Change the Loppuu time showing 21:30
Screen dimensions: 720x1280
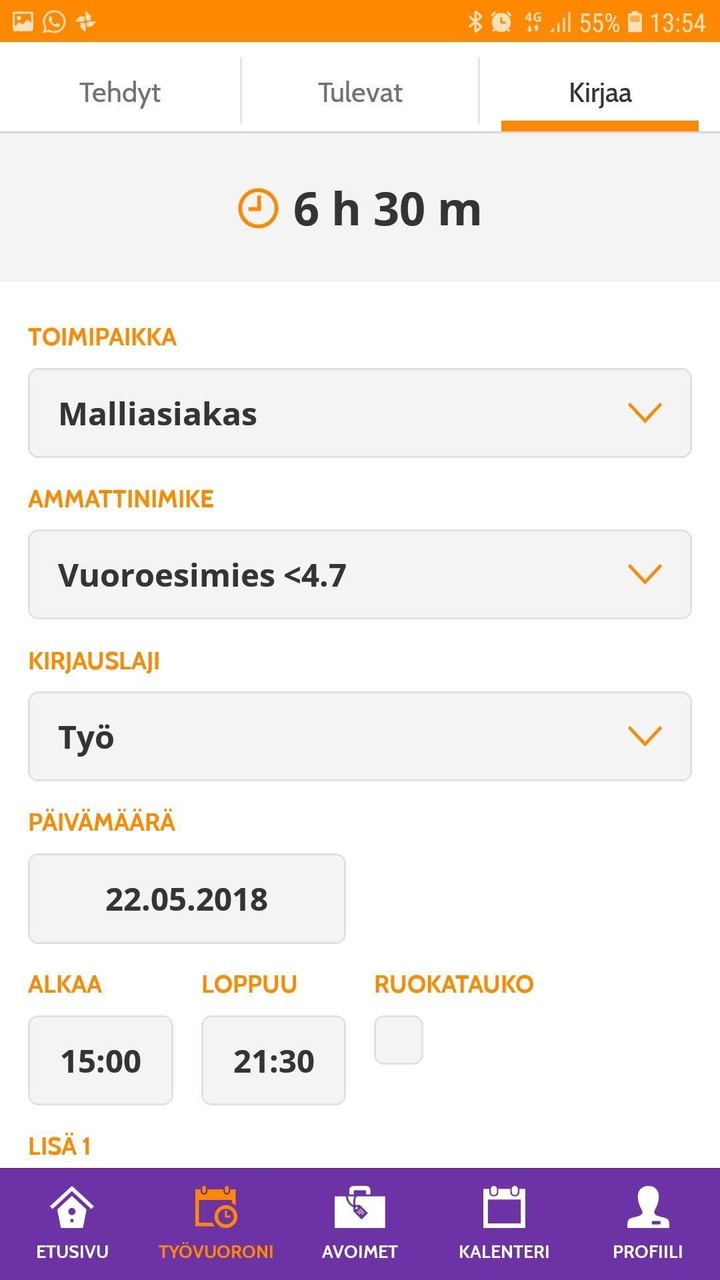tap(273, 1060)
